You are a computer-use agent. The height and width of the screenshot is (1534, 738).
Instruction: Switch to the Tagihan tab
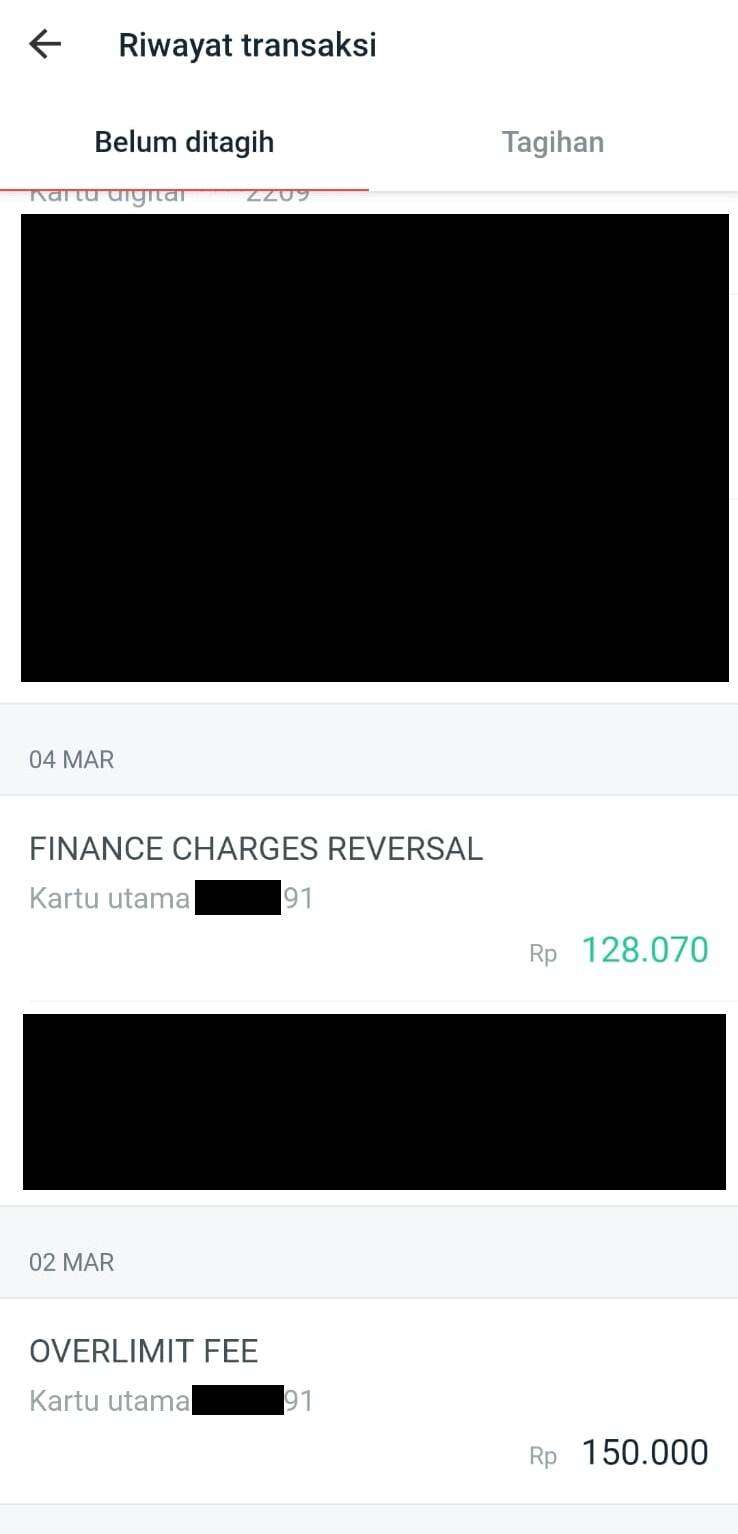(x=552, y=142)
